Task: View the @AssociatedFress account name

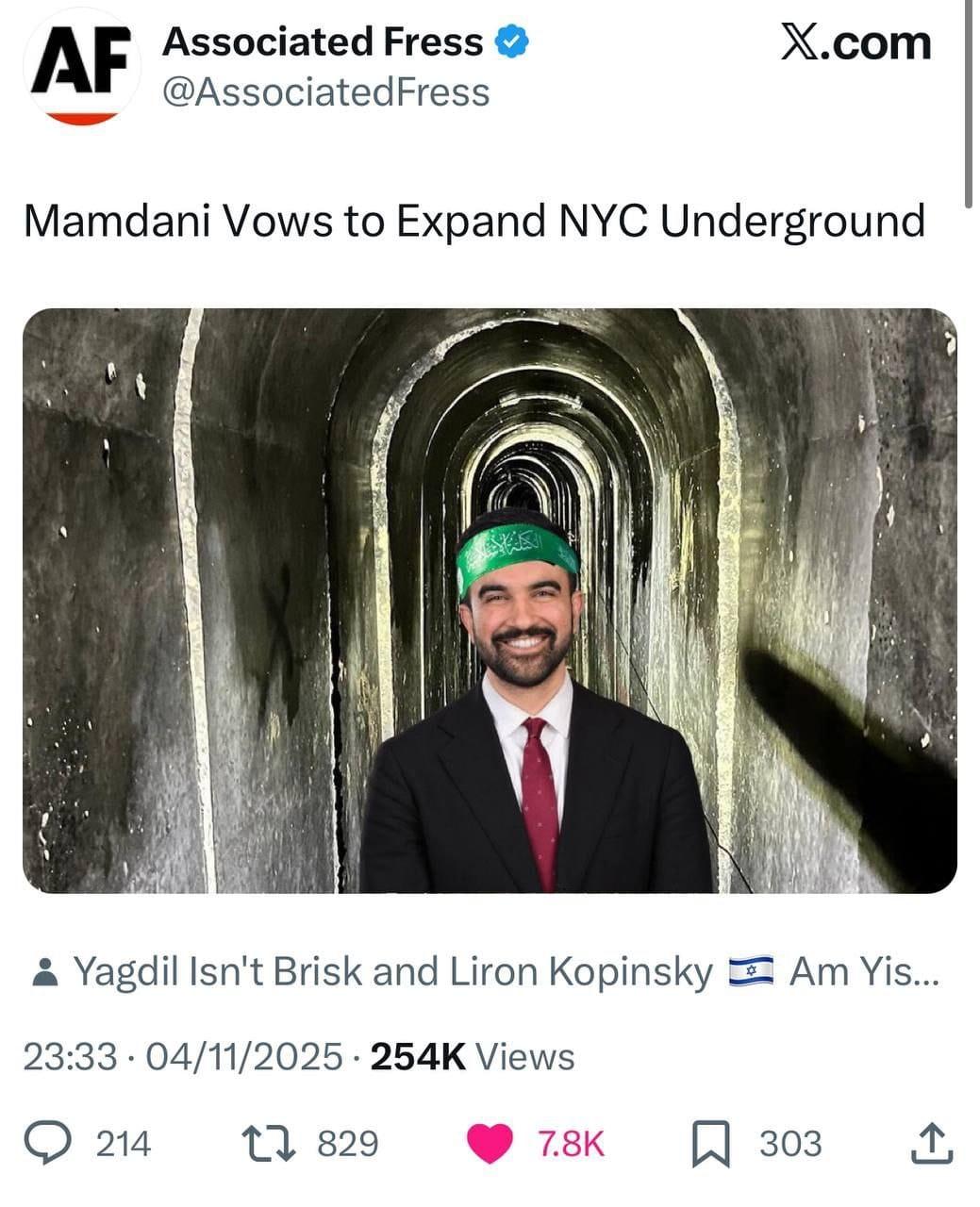Action: pyautogui.click(x=326, y=92)
